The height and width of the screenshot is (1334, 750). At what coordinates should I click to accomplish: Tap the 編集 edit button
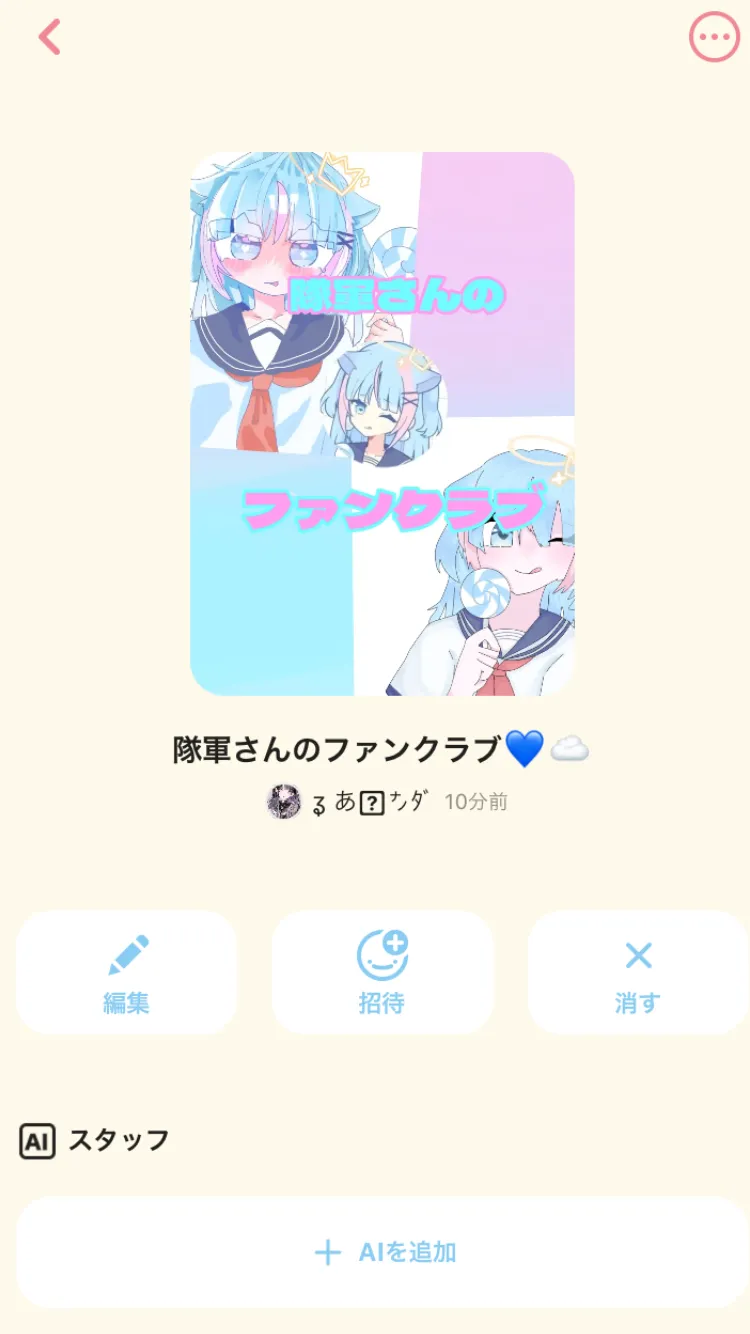(x=126, y=972)
